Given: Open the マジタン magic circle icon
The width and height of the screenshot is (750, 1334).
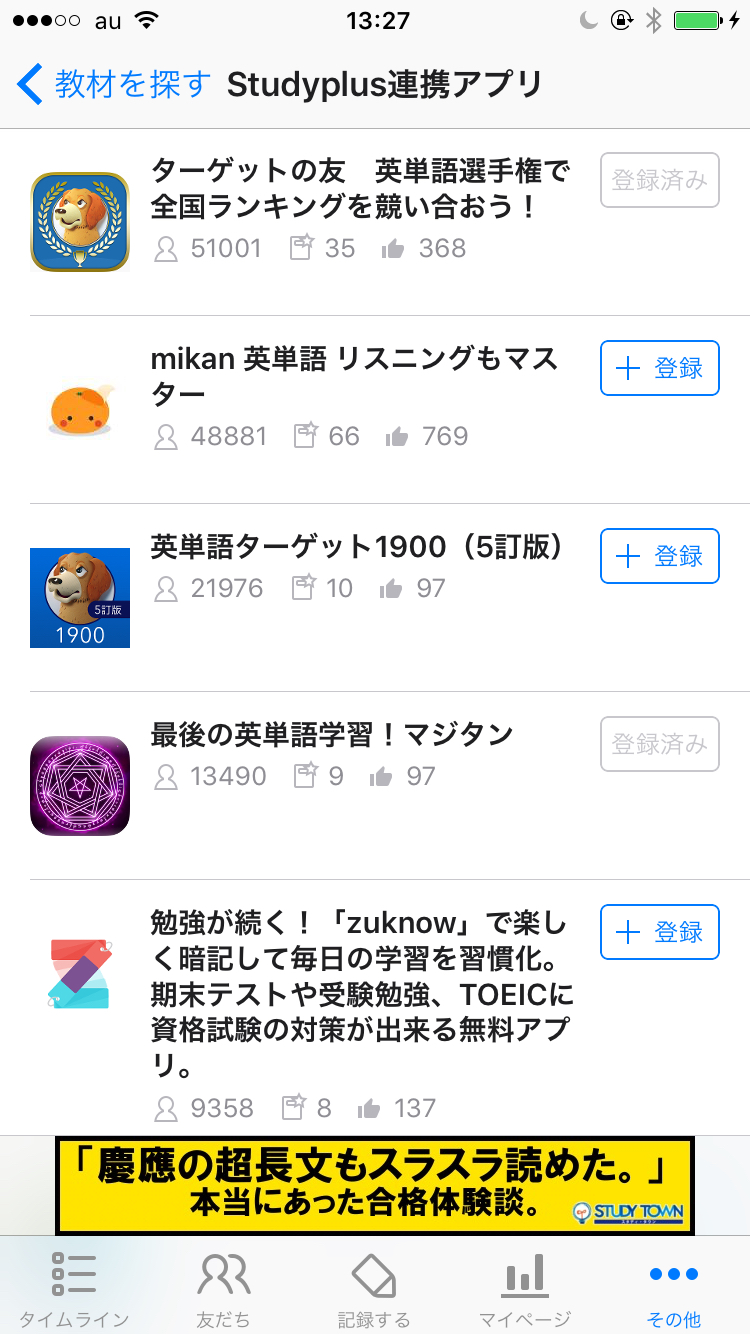Looking at the screenshot, I should click(x=79, y=784).
